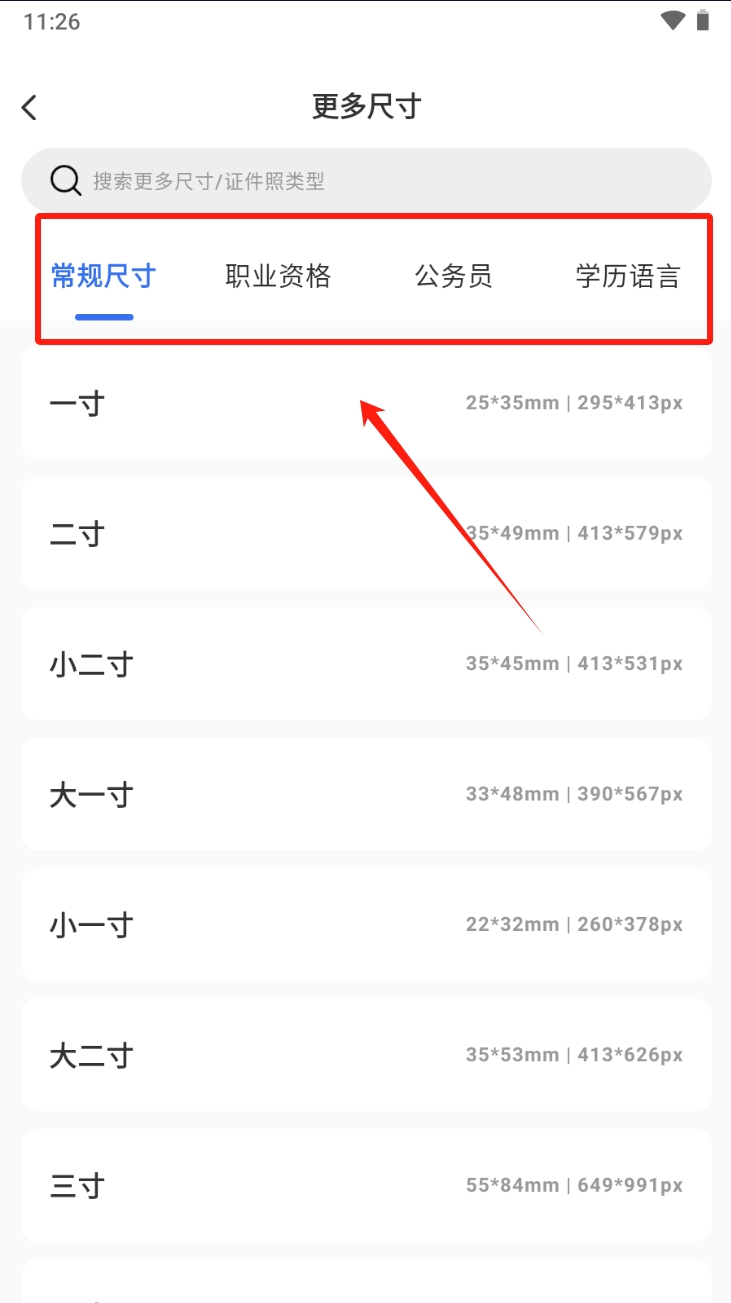Choose the 一寸 size option
Viewport: 731px width, 1303px height.
(366, 403)
